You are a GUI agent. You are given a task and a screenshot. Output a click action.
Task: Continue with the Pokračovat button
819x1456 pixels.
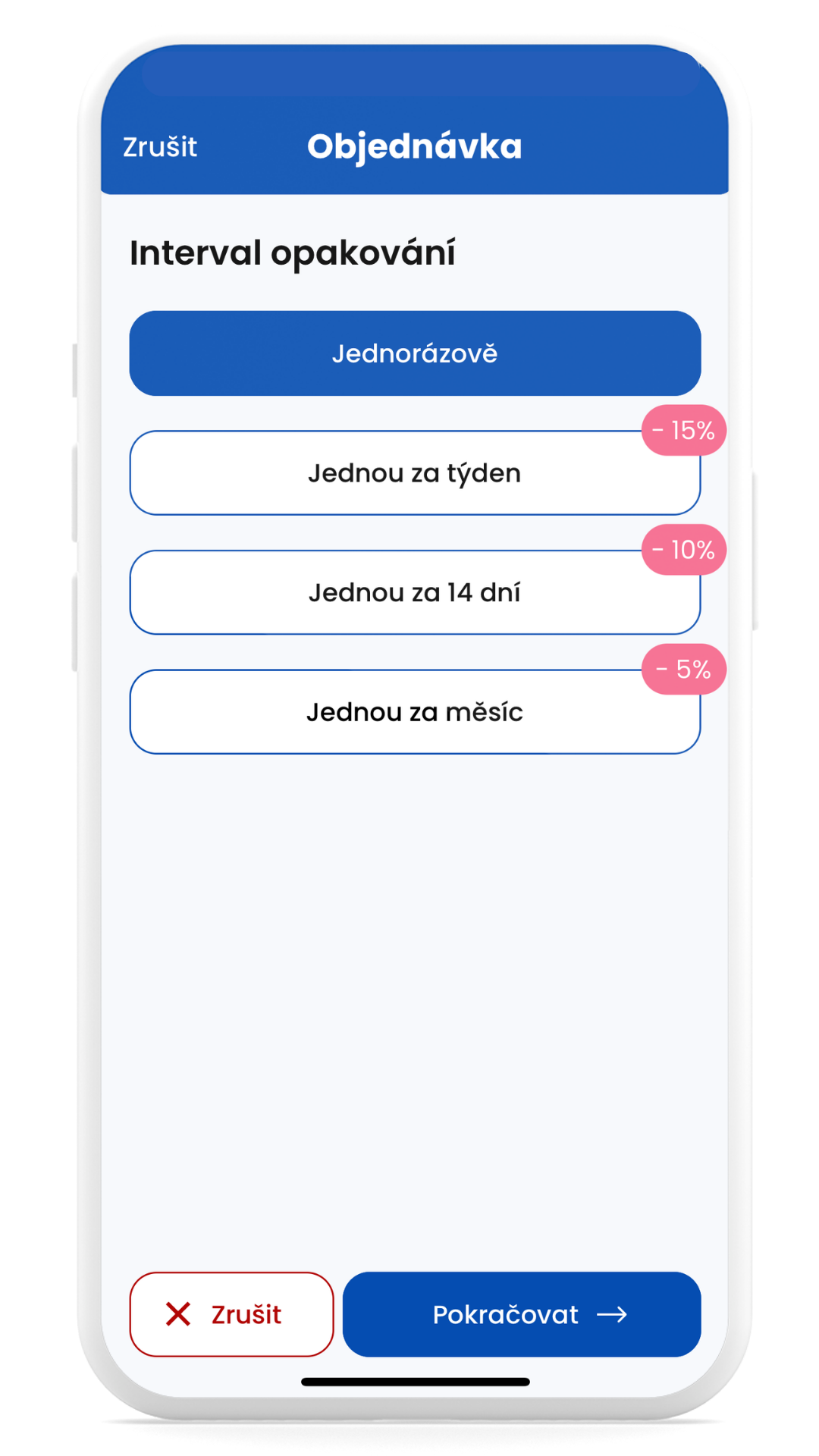pyautogui.click(x=522, y=1314)
